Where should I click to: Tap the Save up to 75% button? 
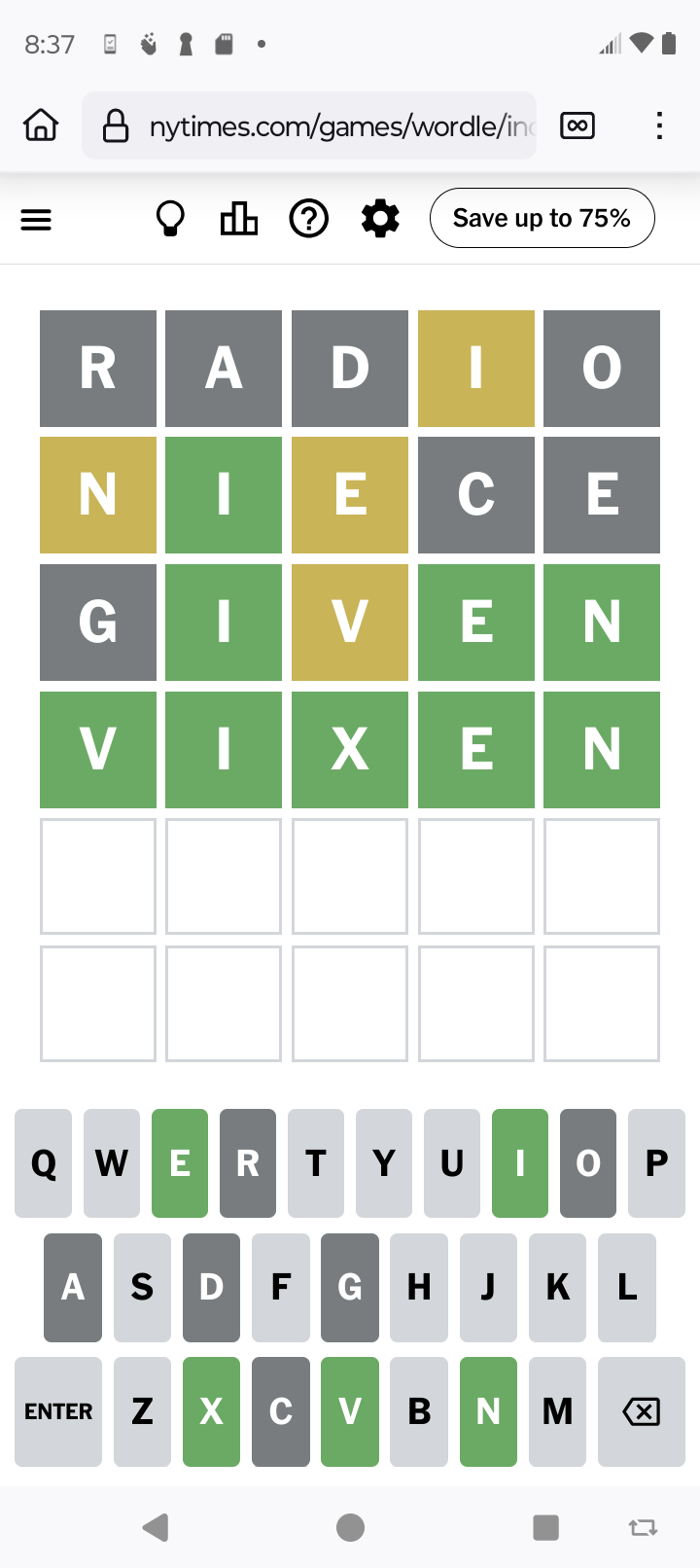click(x=542, y=218)
